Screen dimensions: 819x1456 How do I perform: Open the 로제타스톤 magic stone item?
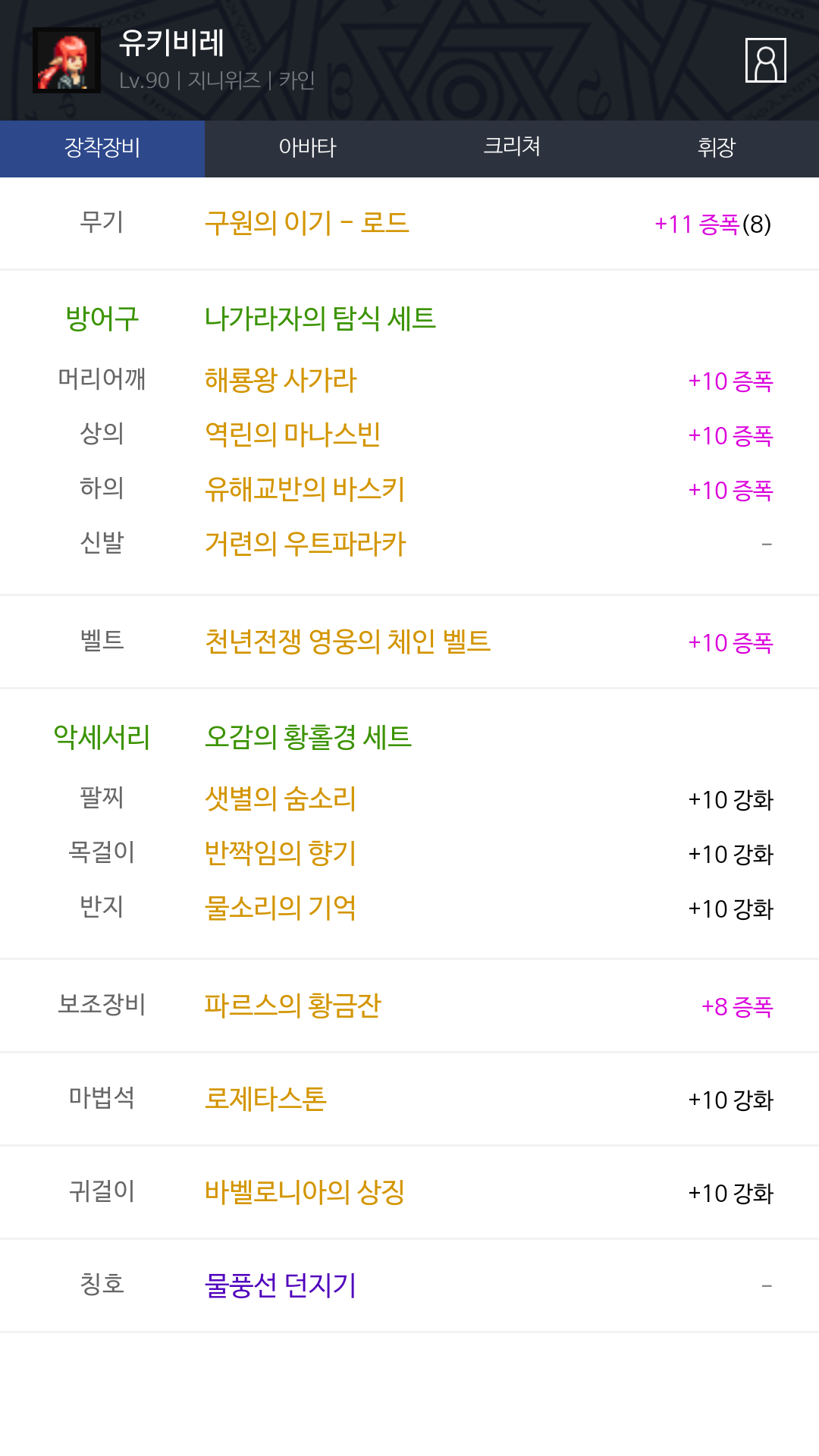[x=265, y=1100]
